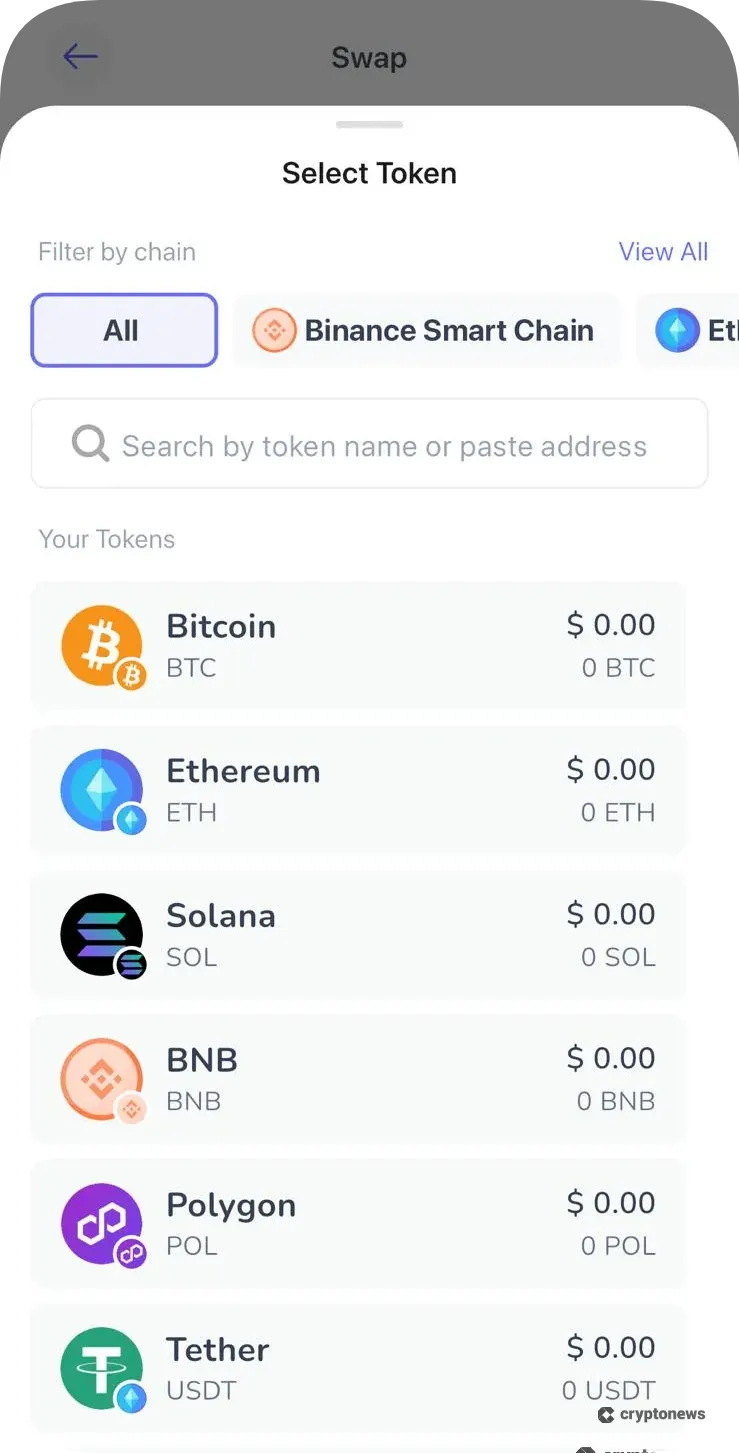Select the All chain filter
The width and height of the screenshot is (739, 1453).
click(x=123, y=330)
